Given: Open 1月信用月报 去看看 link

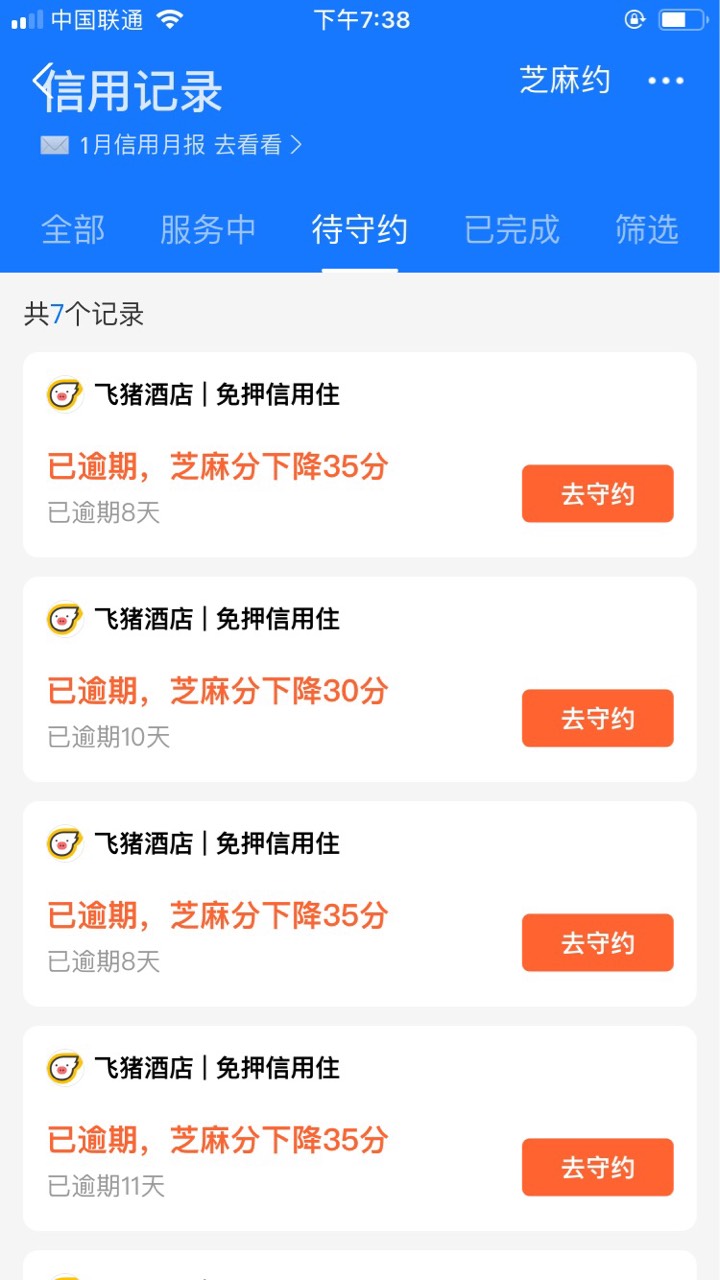Looking at the screenshot, I should tap(170, 145).
